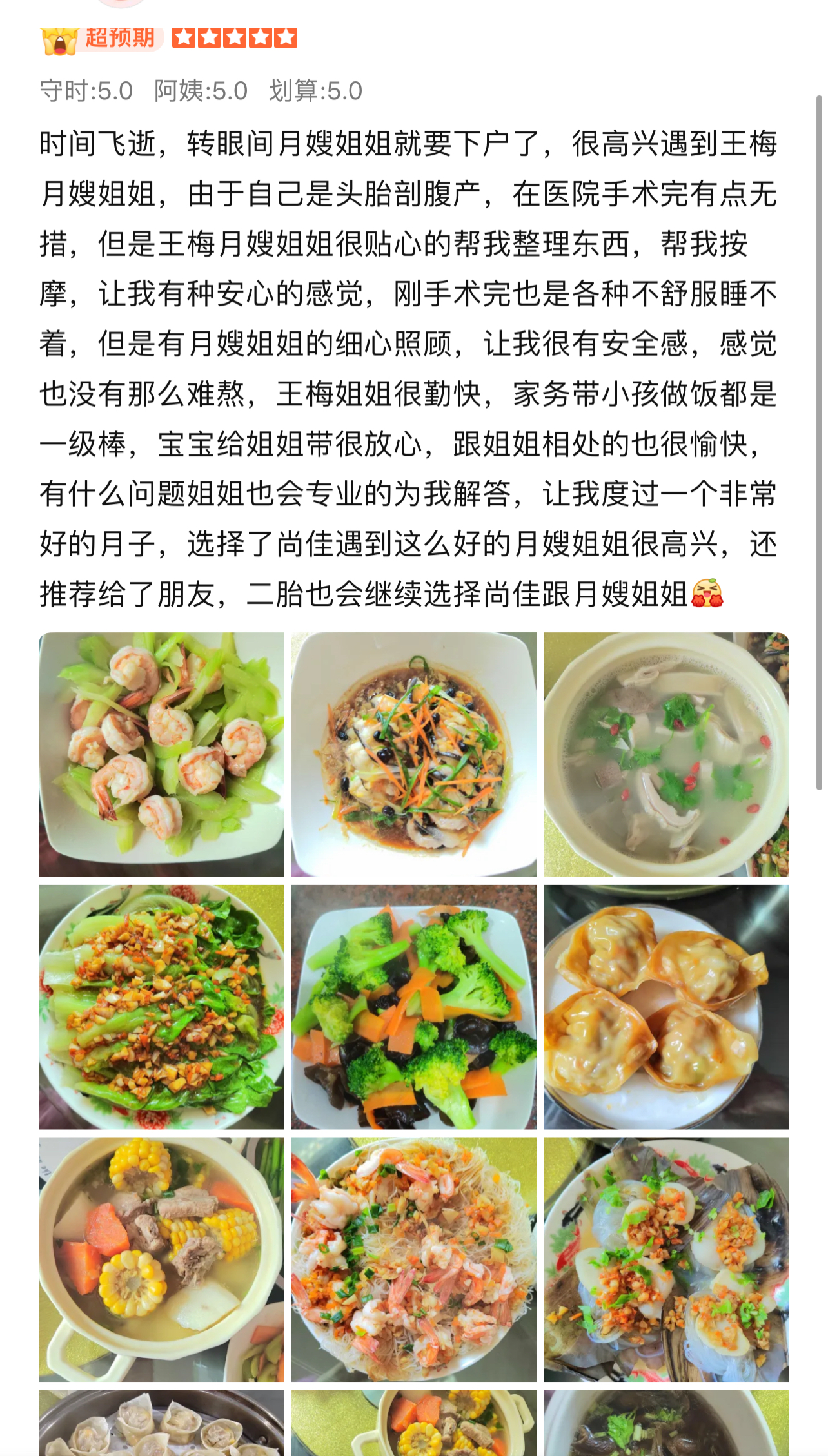View the yellow wonton dumplings photo

(666, 1007)
